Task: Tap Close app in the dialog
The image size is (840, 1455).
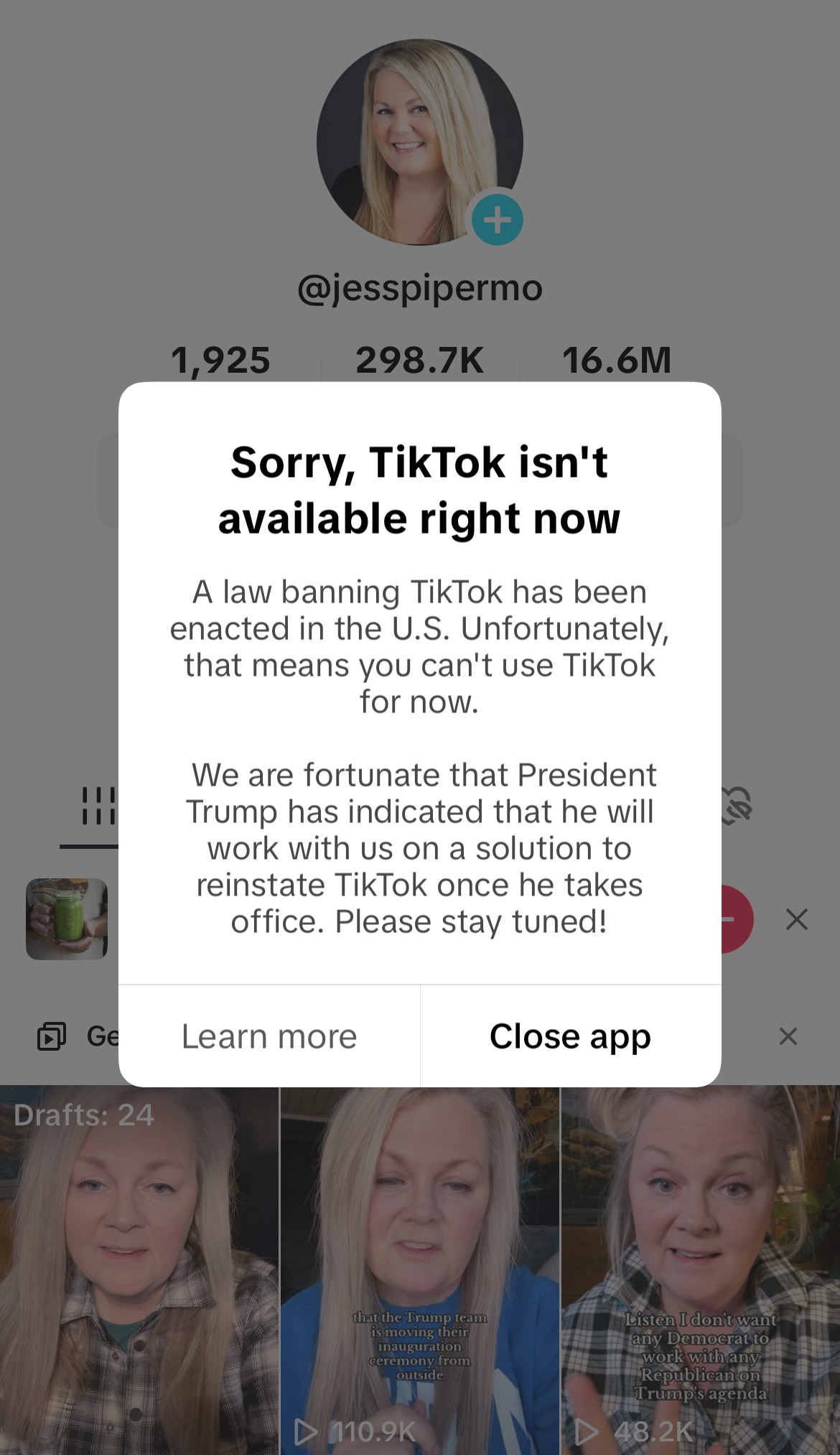Action: point(569,1036)
